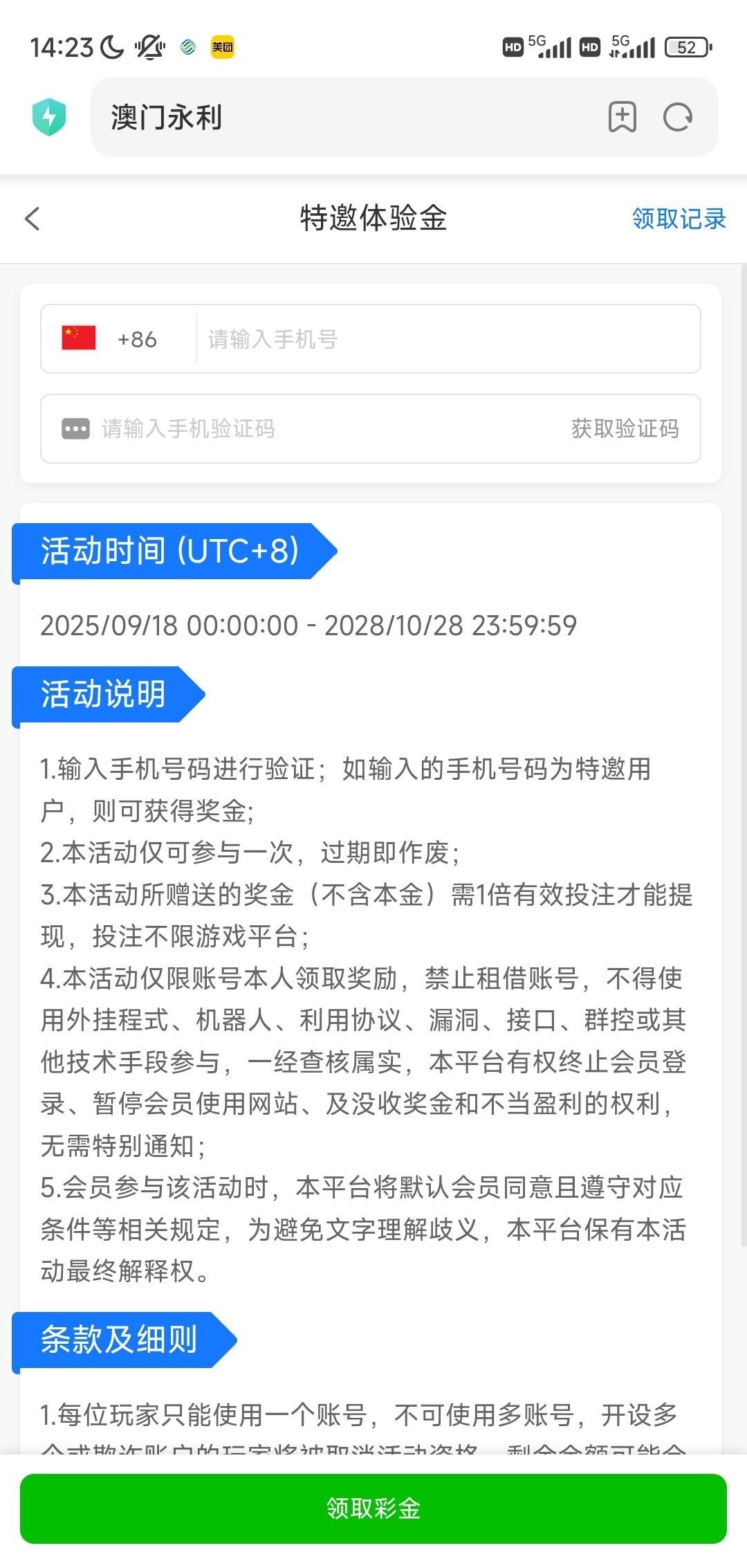Open the 澳门永利 address bar

(x=346, y=117)
